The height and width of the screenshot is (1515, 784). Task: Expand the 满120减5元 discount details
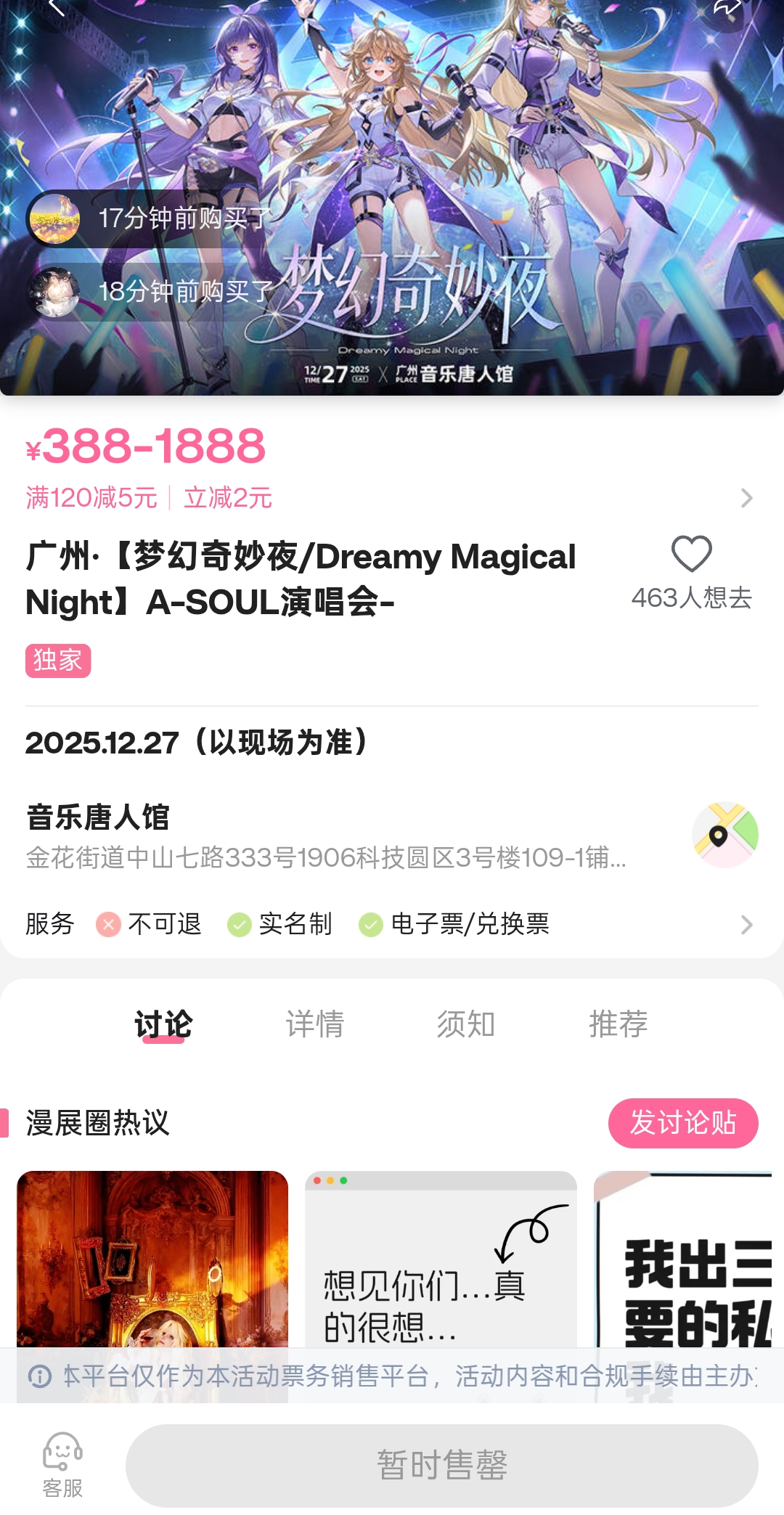point(746,498)
